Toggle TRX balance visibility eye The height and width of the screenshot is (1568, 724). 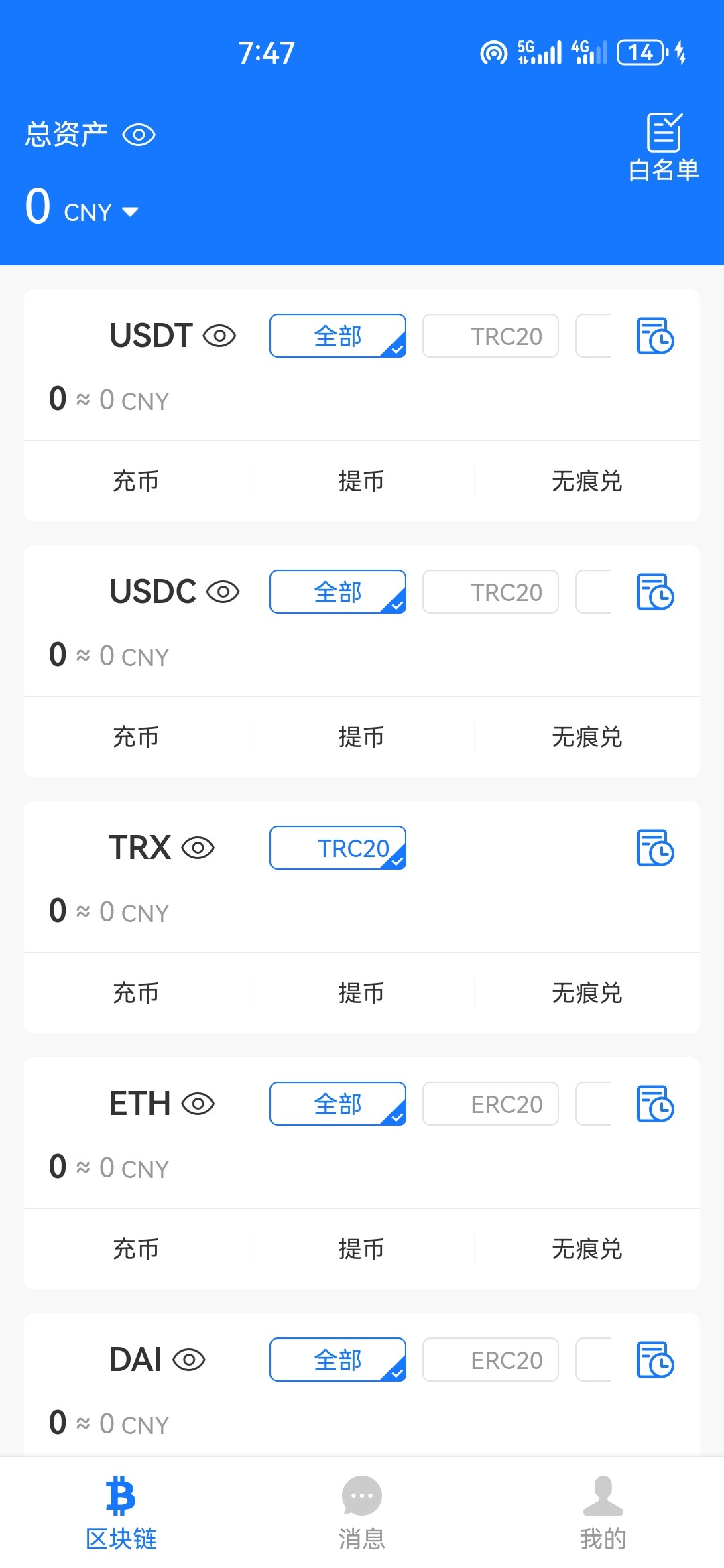point(198,848)
